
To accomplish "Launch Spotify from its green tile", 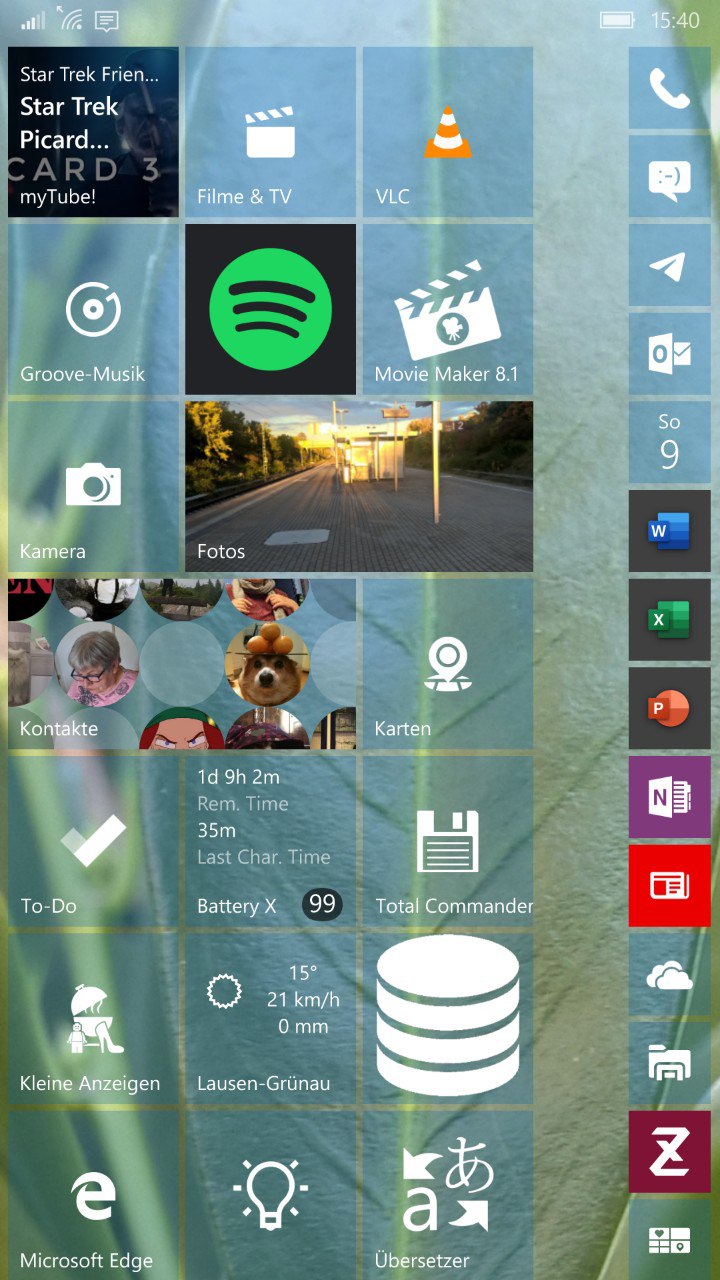I will click(x=270, y=309).
